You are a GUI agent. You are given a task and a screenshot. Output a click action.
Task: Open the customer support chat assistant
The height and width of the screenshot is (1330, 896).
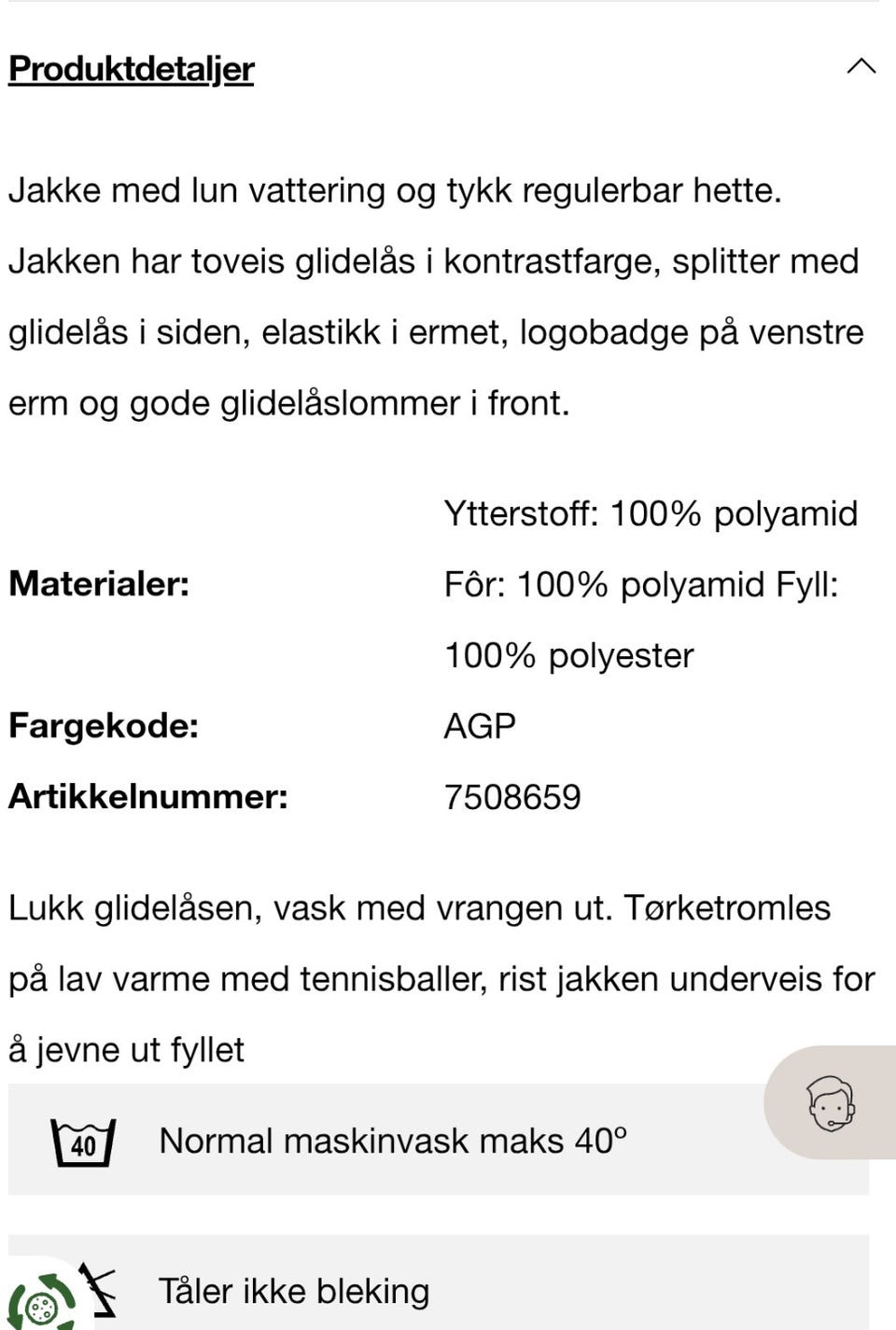click(x=829, y=1104)
